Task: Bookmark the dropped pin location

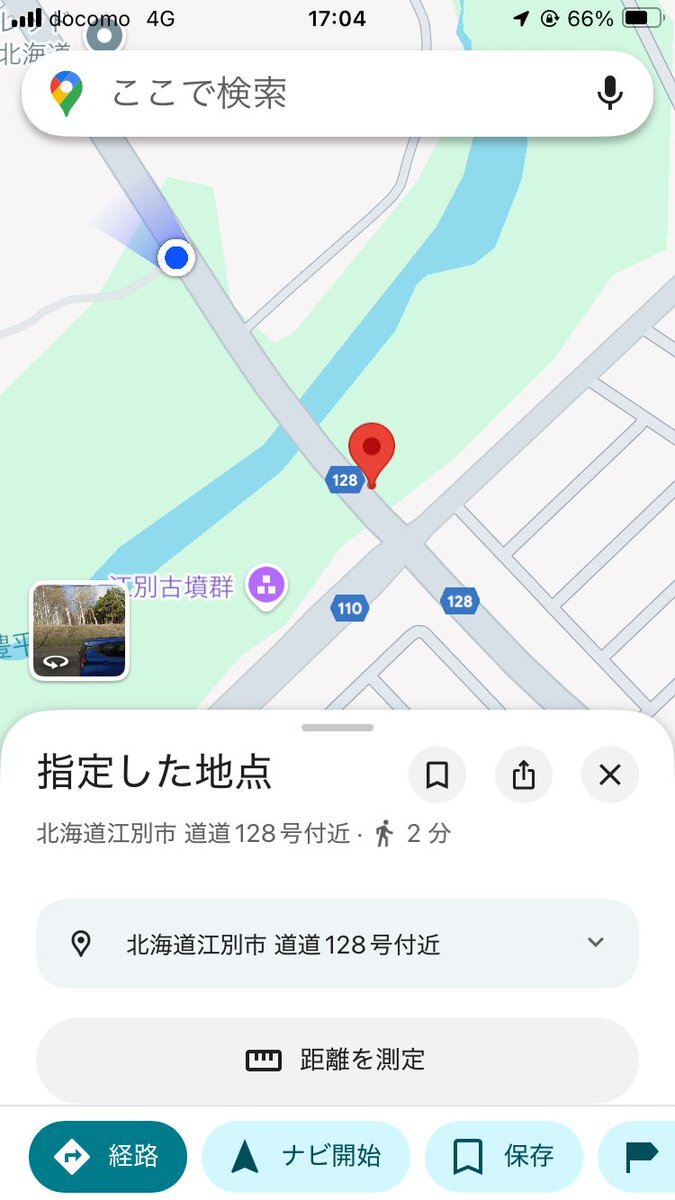Action: coord(437,775)
